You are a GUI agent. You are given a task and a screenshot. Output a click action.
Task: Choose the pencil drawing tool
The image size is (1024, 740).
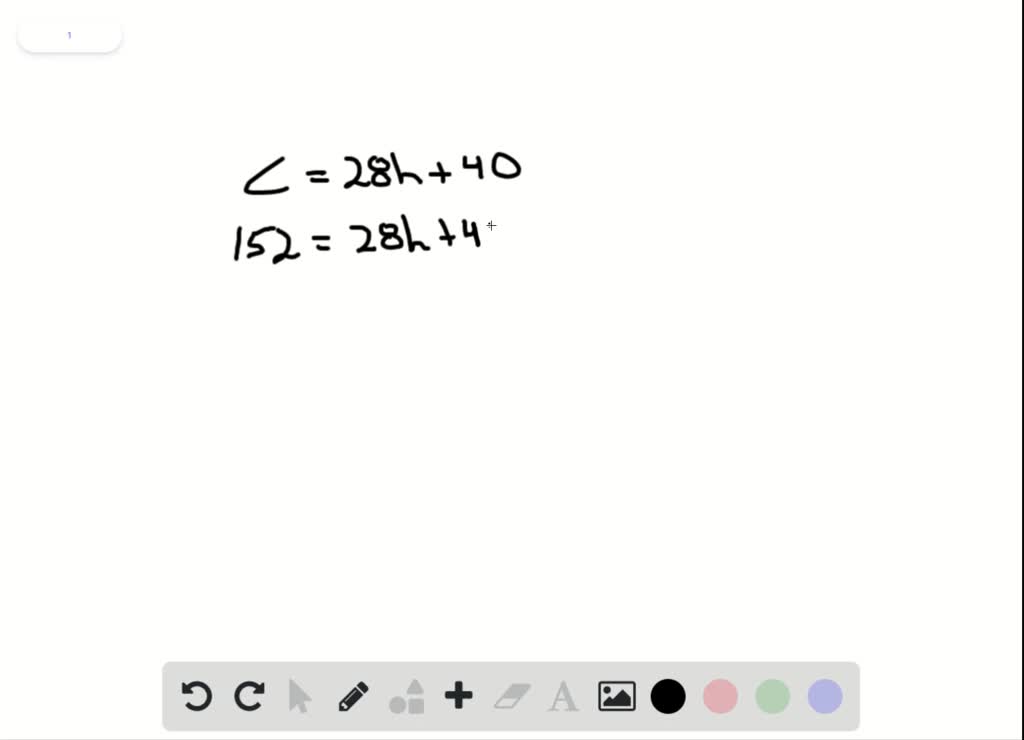point(353,696)
